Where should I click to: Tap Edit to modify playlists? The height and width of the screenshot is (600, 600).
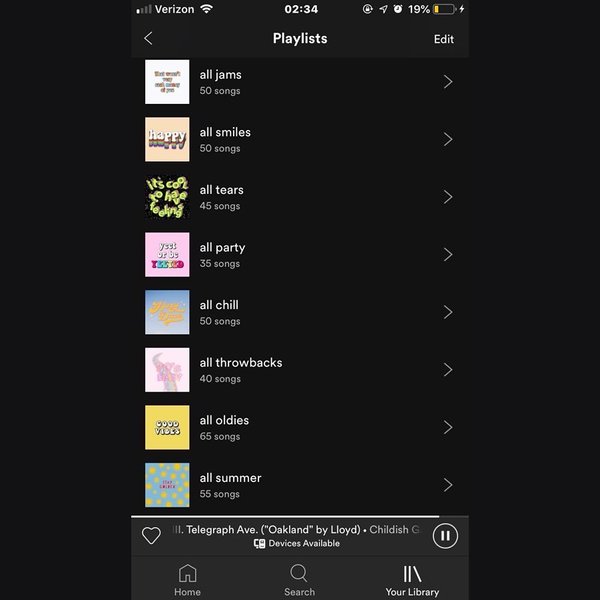443,39
